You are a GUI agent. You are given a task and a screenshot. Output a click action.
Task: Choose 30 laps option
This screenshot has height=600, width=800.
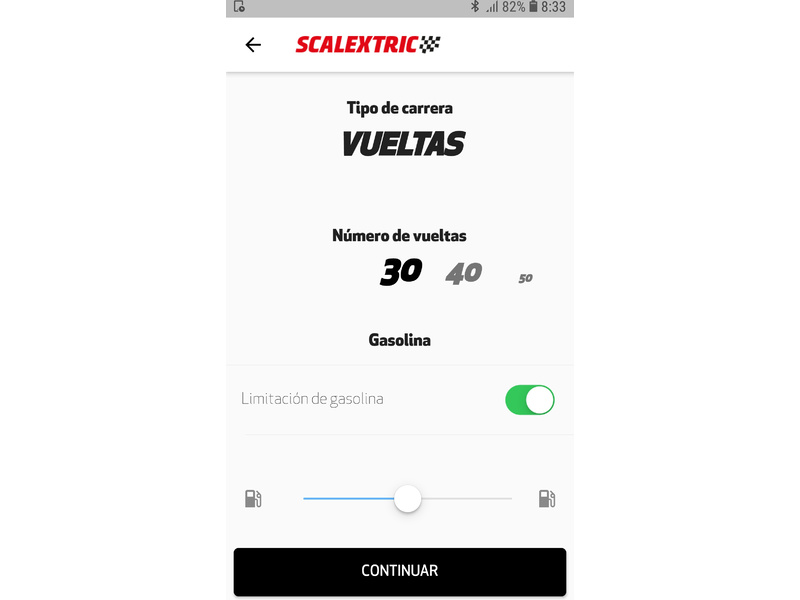coord(401,271)
